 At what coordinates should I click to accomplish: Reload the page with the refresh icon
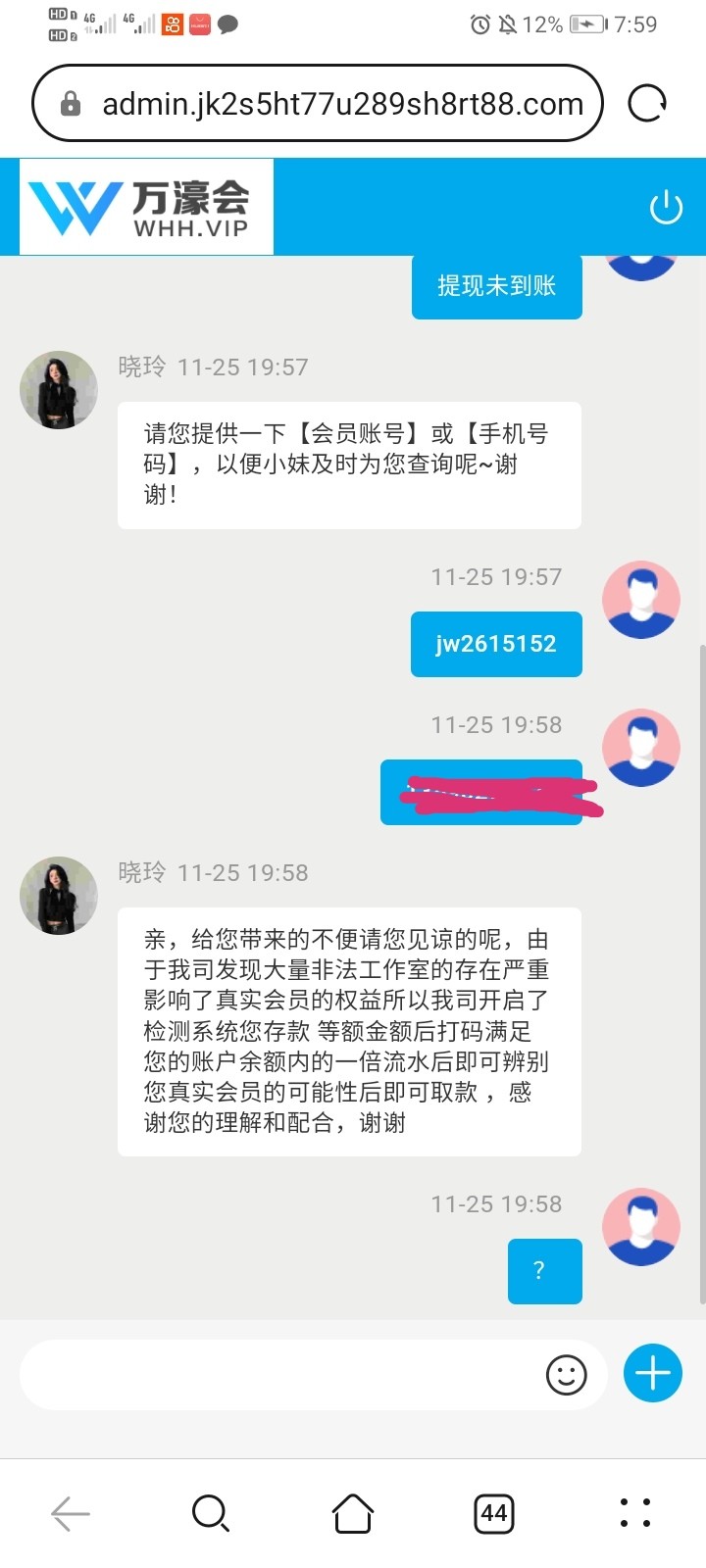click(647, 103)
